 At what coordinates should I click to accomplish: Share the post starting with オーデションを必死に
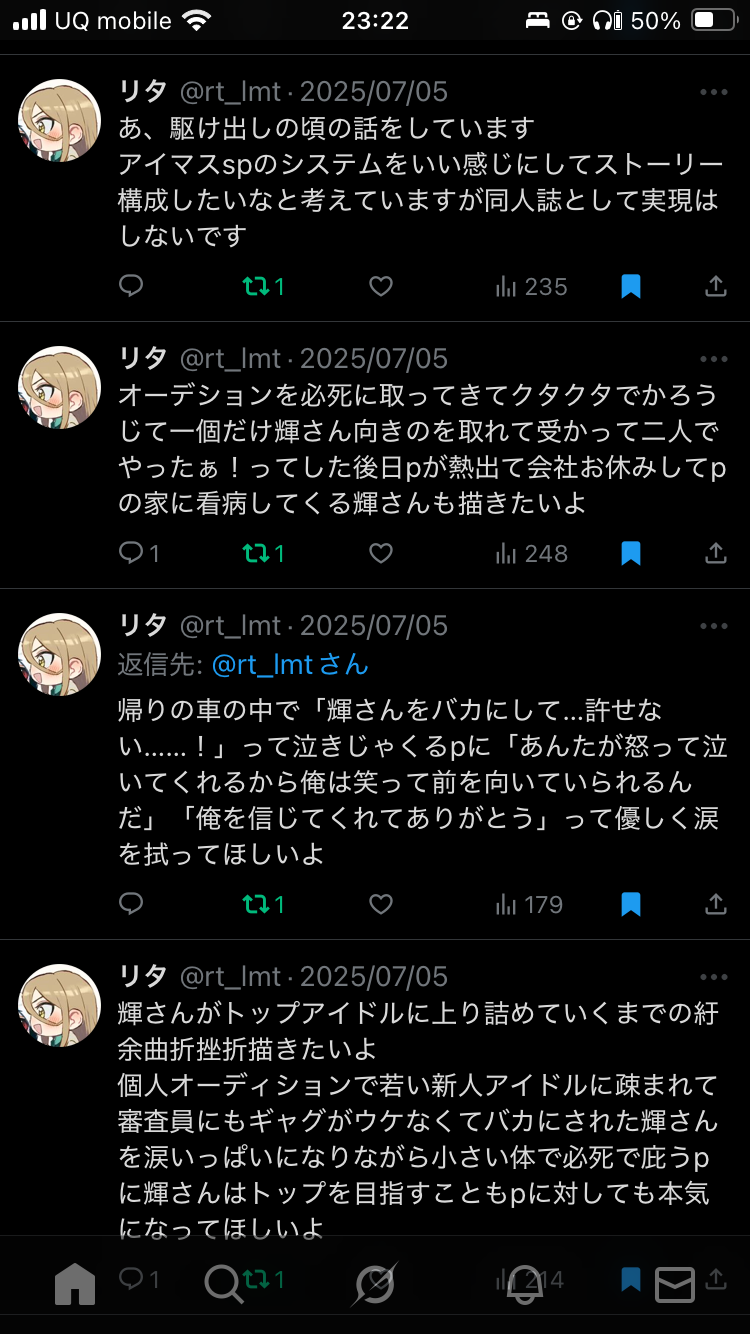click(x=715, y=553)
